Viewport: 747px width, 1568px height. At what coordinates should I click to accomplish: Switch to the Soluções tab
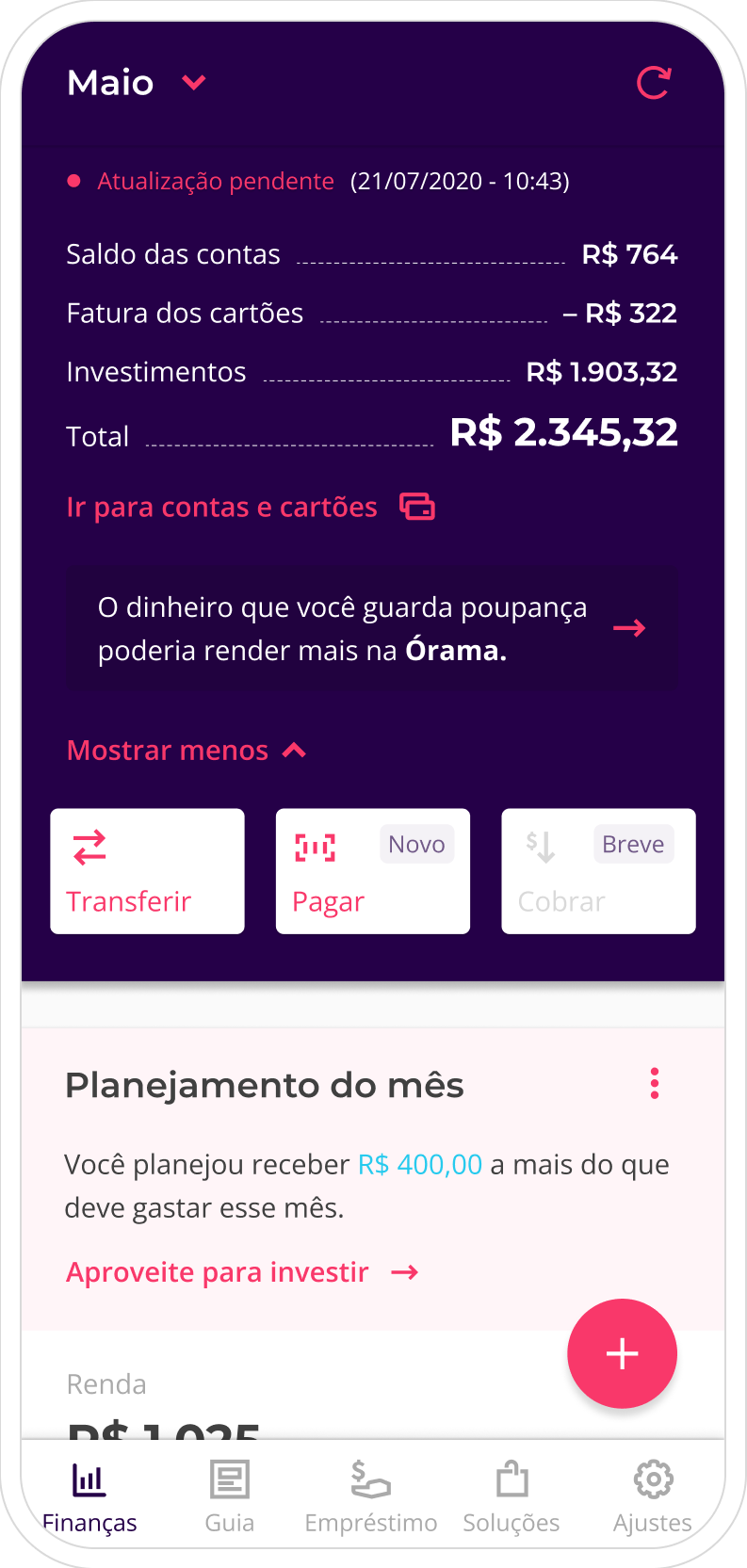tap(512, 1497)
